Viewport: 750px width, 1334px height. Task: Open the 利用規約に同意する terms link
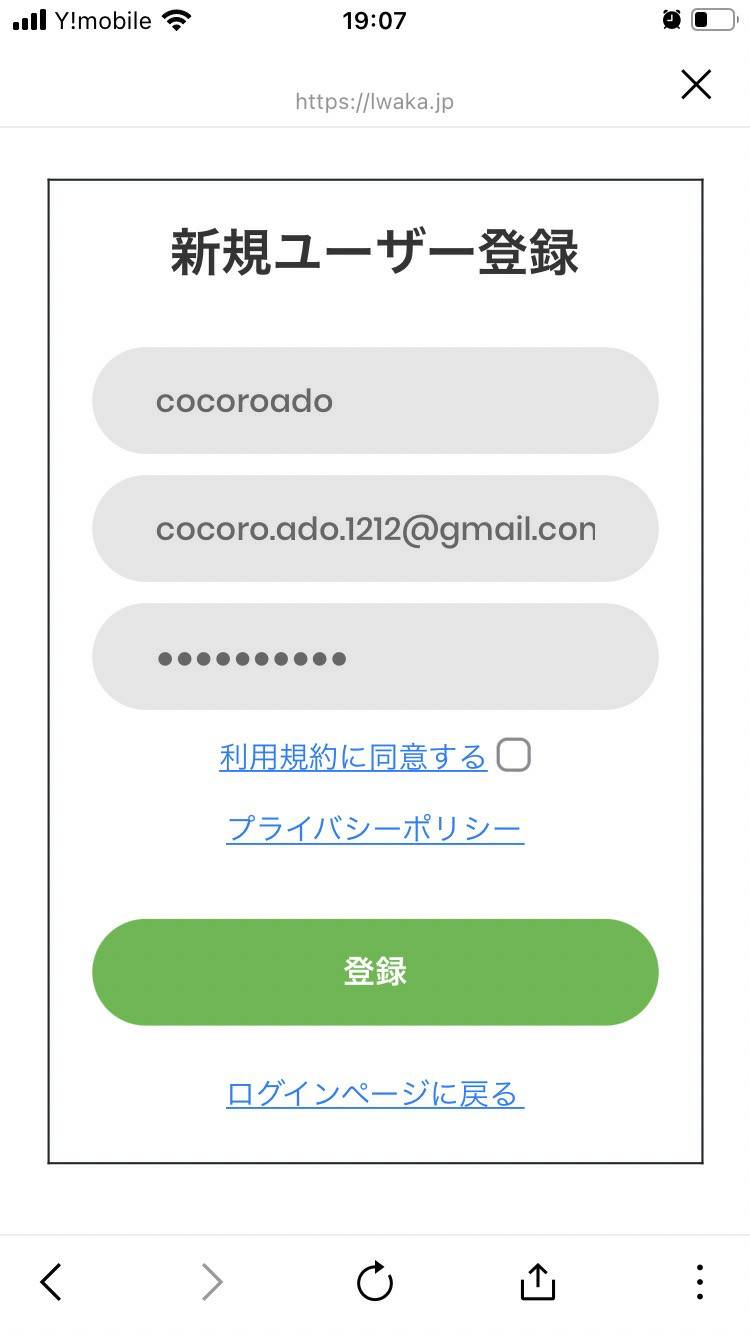pyautogui.click(x=353, y=757)
